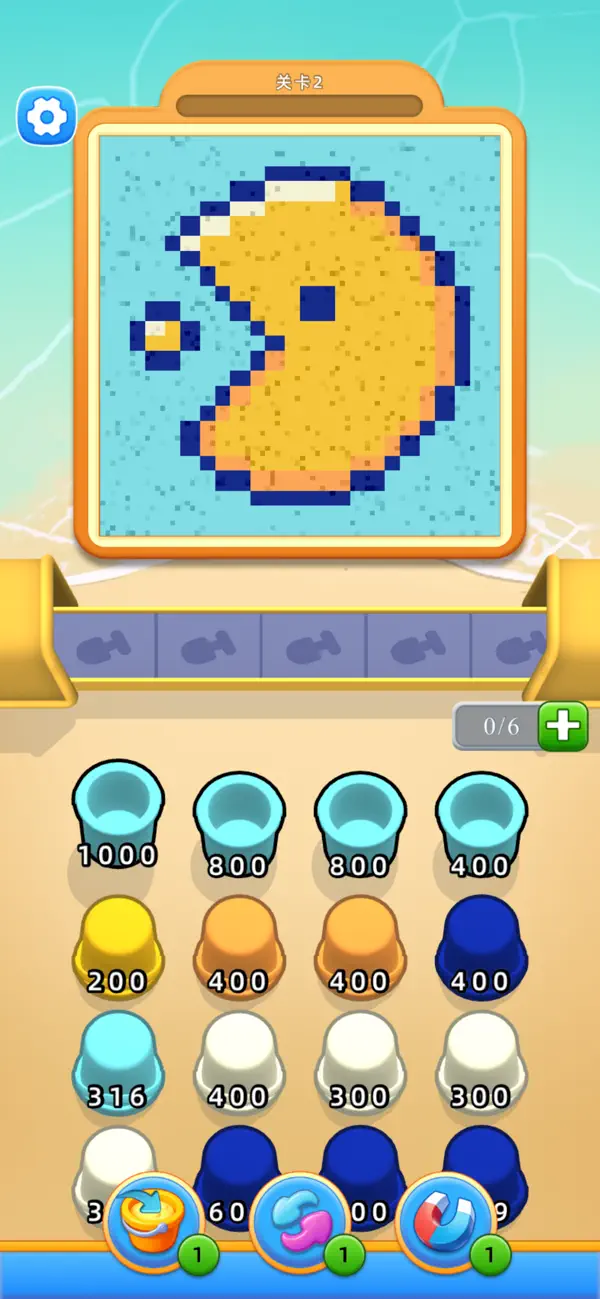The height and width of the screenshot is (1299, 600).
Task: Tap the green plus to add slots
Action: [x=563, y=727]
